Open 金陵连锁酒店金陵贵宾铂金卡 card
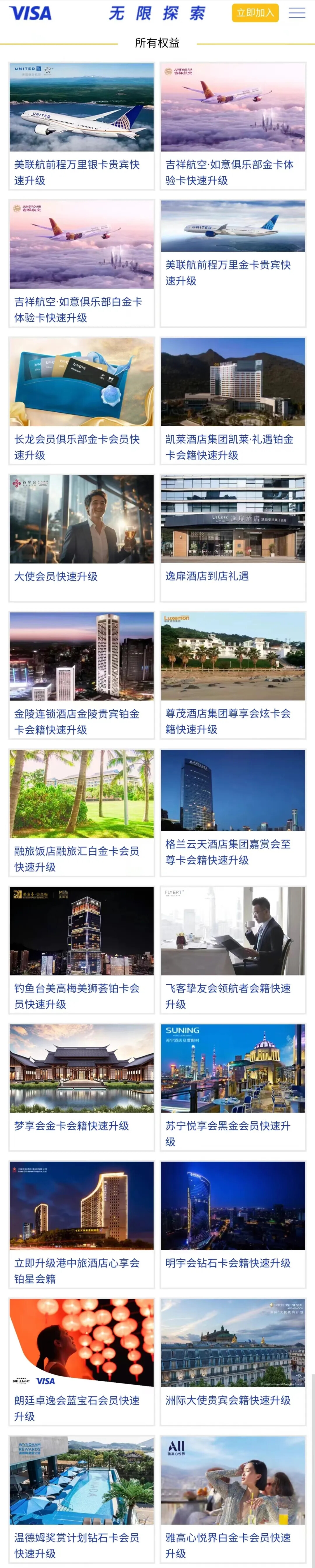The height and width of the screenshot is (1568, 315). tap(82, 675)
